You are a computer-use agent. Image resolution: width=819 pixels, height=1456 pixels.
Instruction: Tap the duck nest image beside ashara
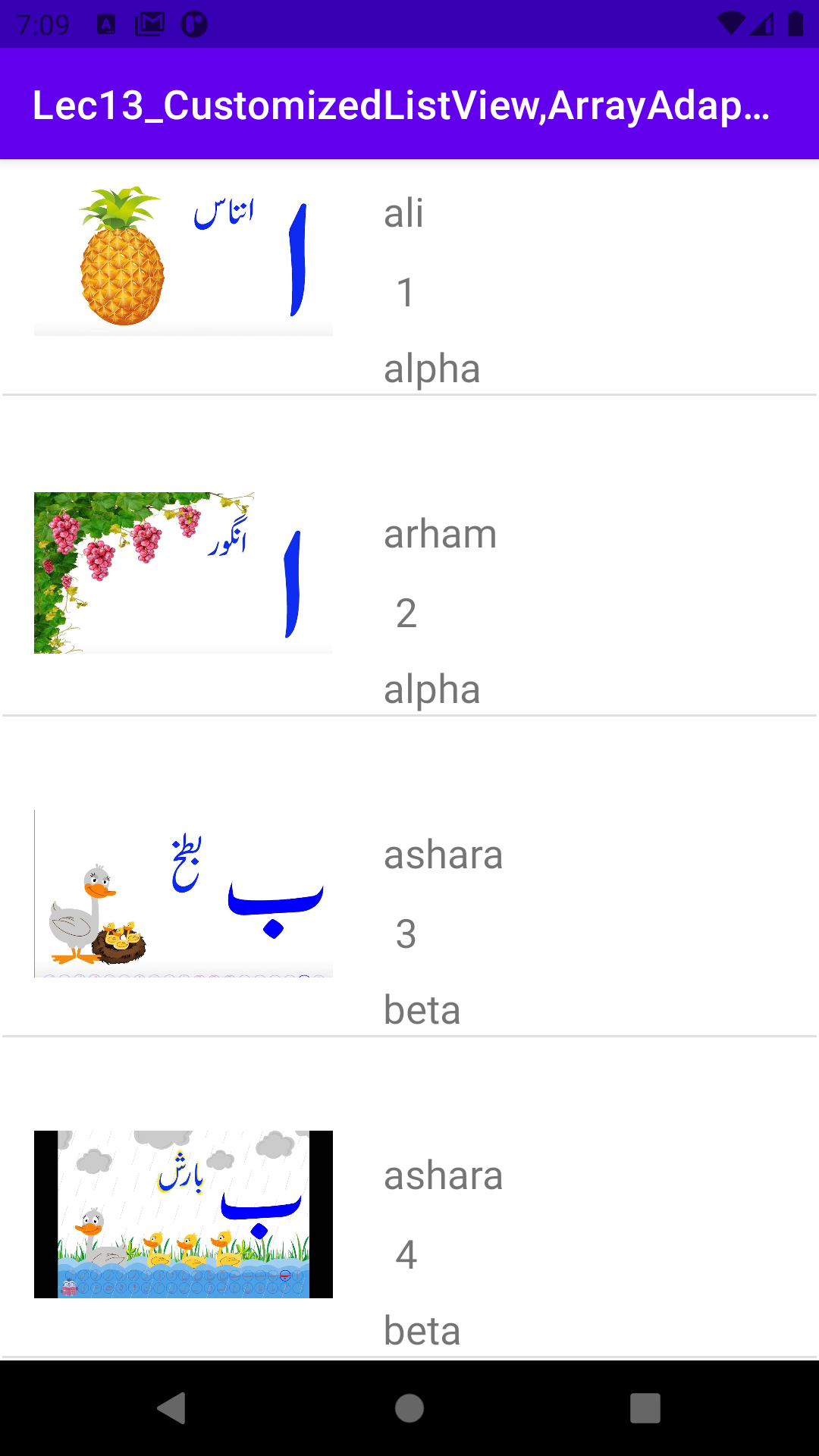[182, 891]
